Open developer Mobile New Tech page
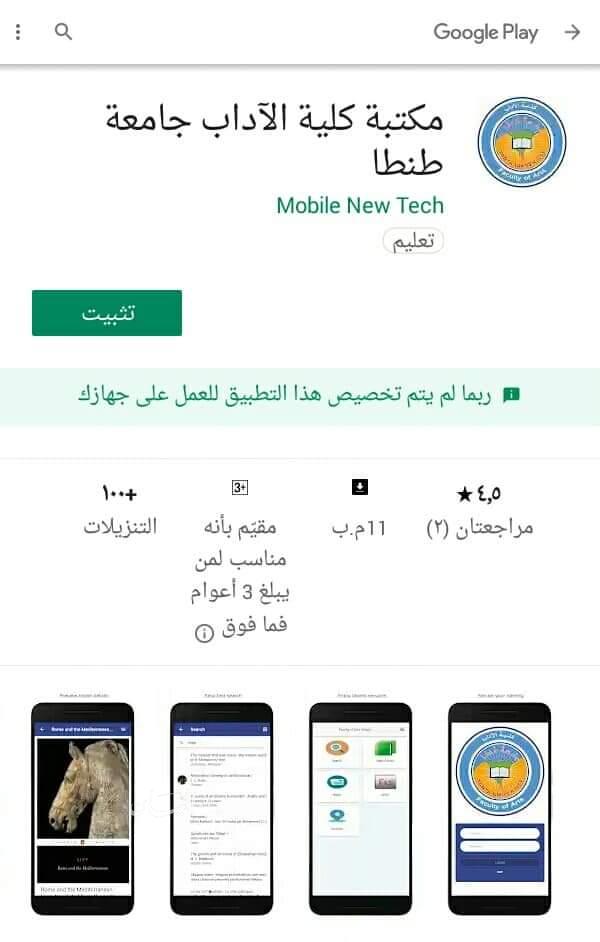Viewport: 600px width, 942px height. [x=360, y=206]
